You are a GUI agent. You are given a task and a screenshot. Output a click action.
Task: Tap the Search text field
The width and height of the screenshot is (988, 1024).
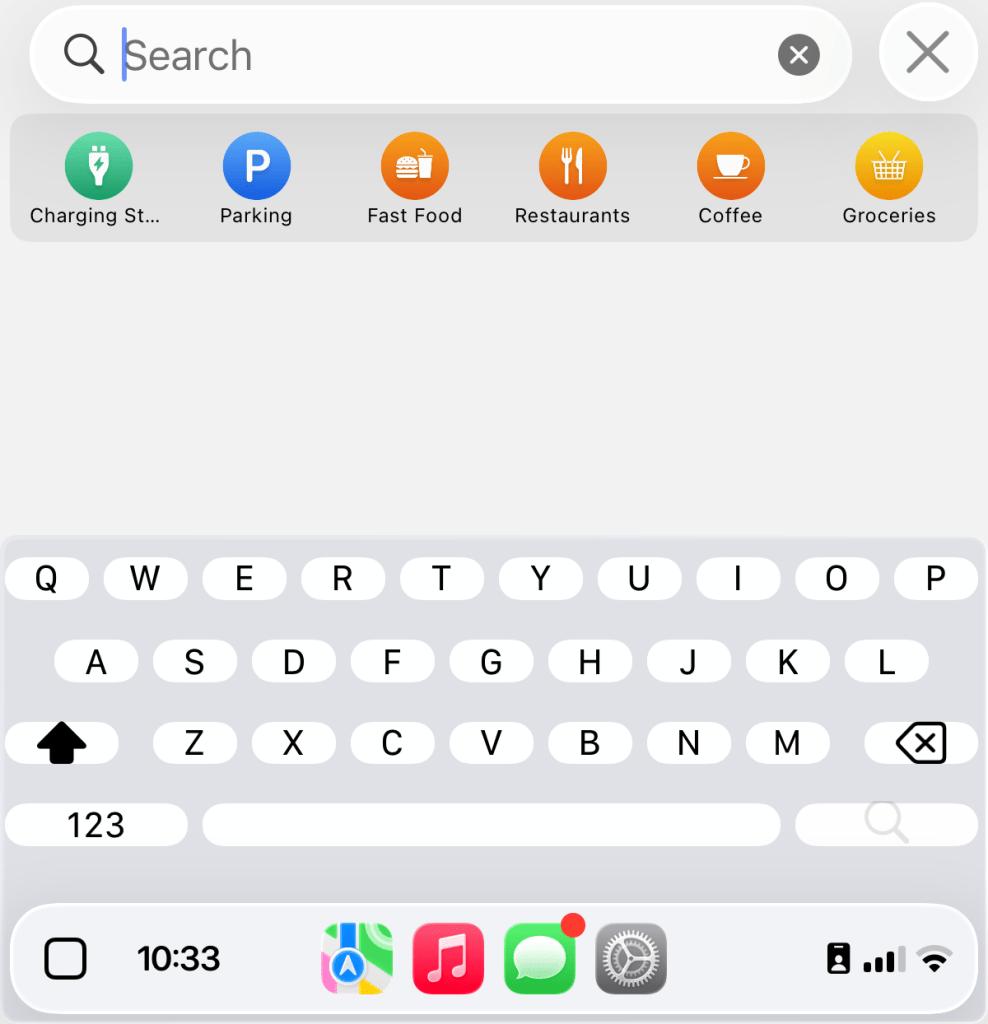click(440, 56)
